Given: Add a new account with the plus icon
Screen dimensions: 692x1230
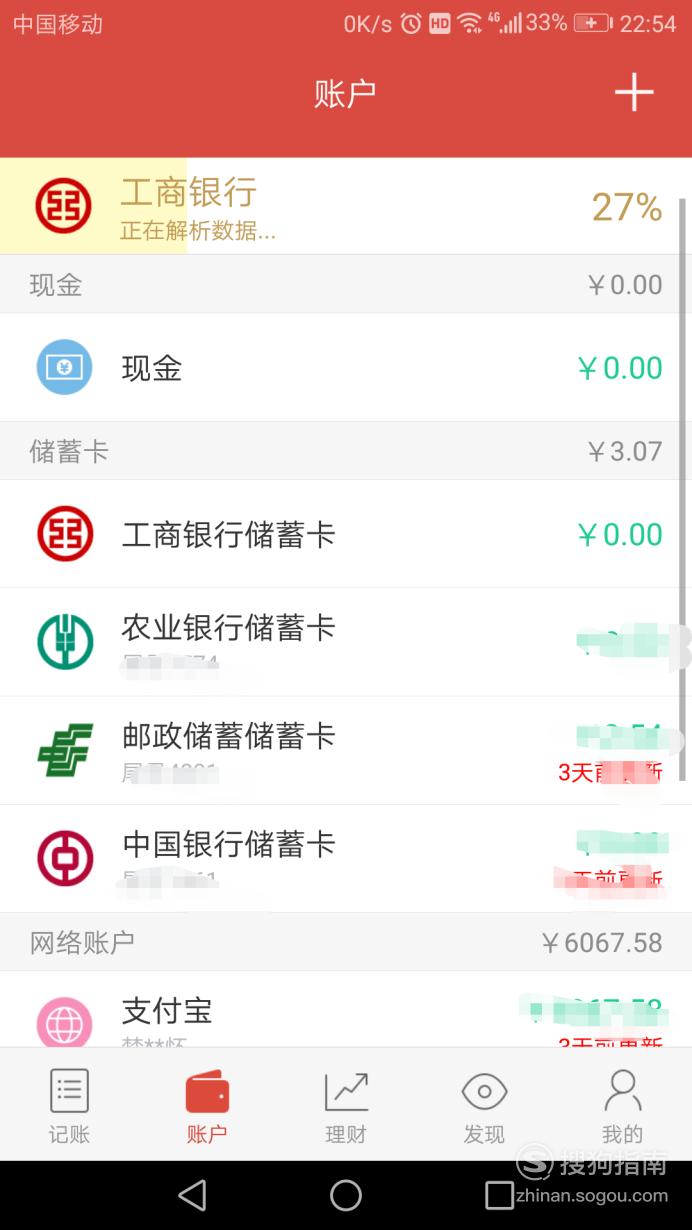Looking at the screenshot, I should [x=634, y=92].
